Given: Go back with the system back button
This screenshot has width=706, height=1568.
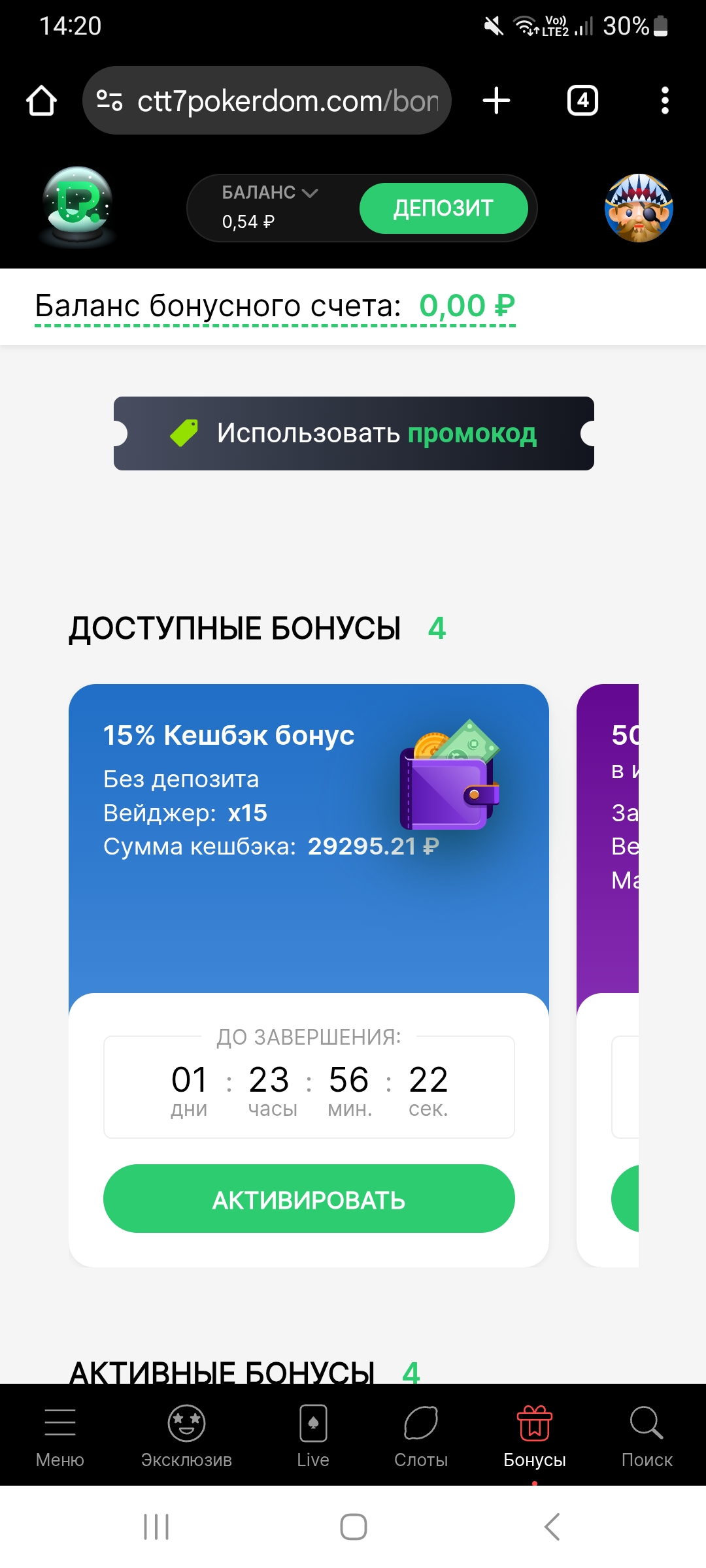Looking at the screenshot, I should coord(552,1527).
